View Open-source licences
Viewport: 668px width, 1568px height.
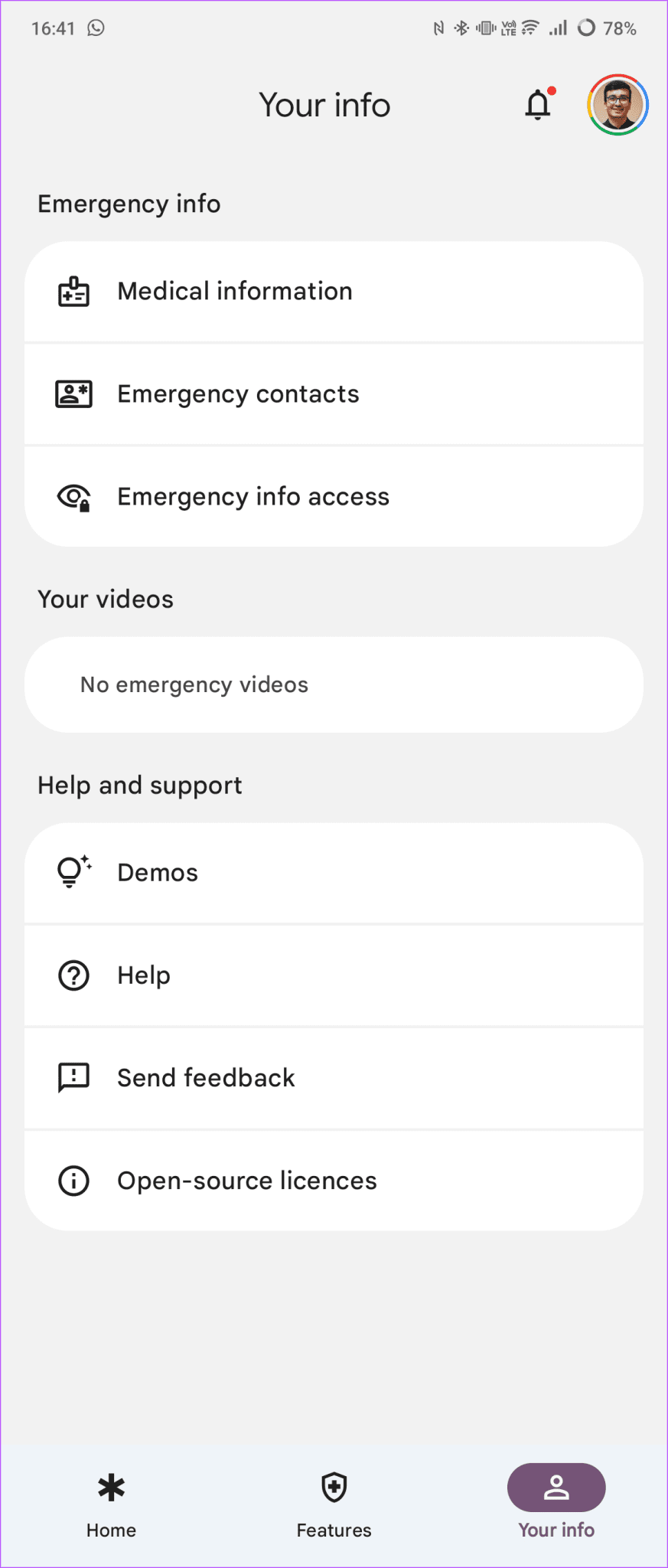click(x=334, y=1181)
